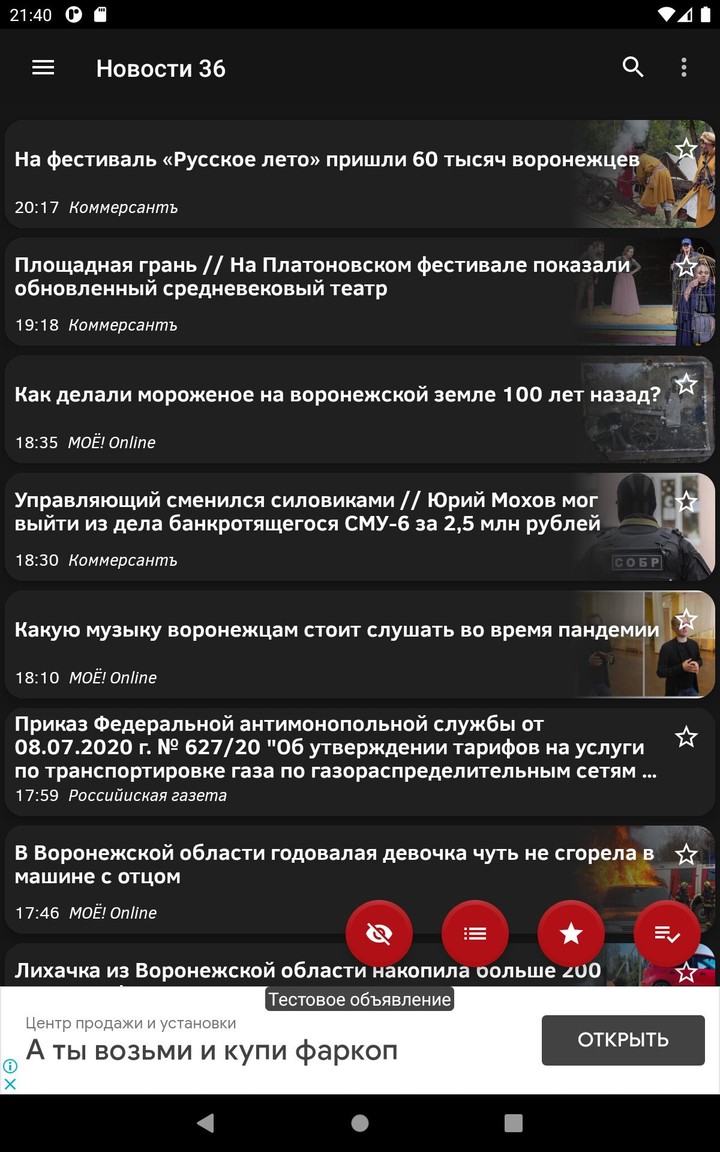Open the «Площадная грань» festival article
The height and width of the screenshot is (1152, 720).
(300, 278)
